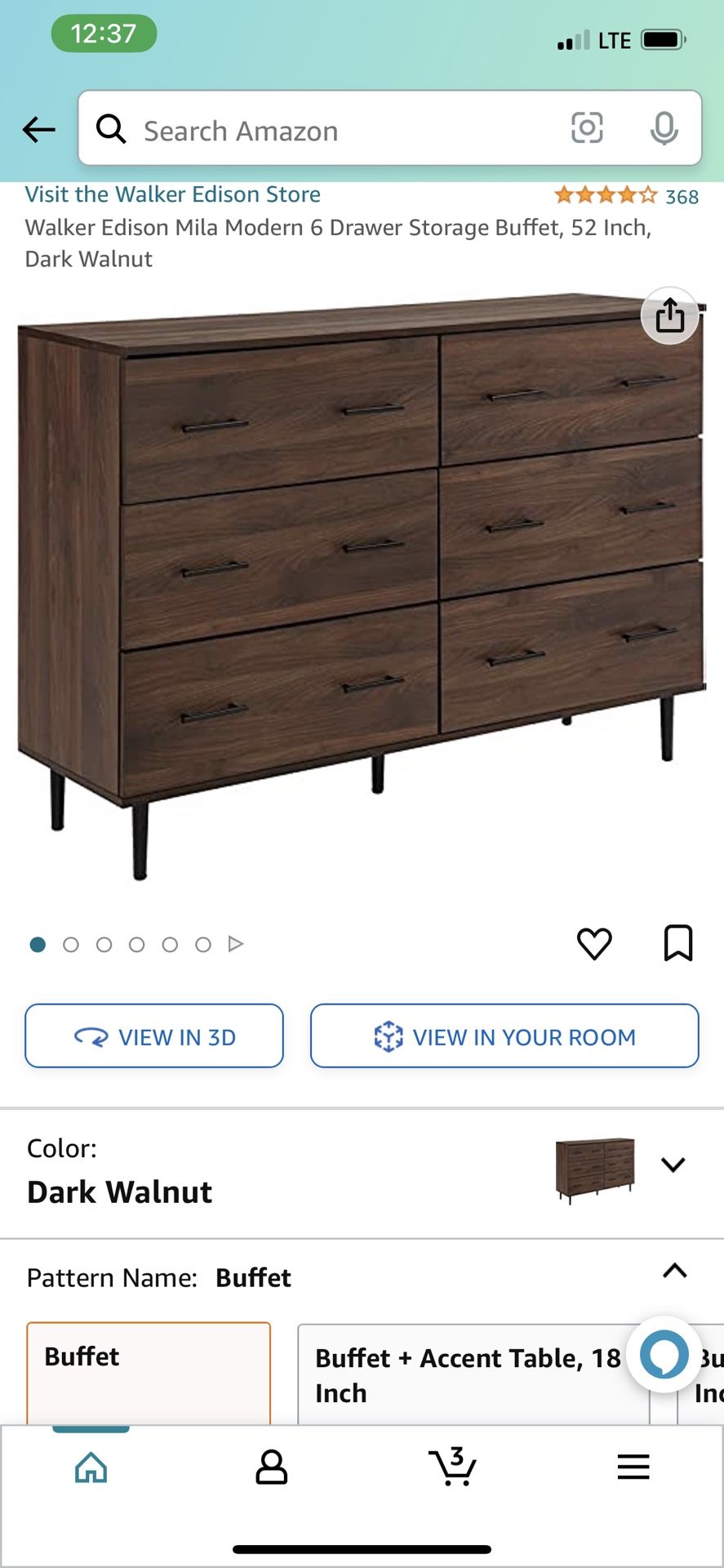Go back using the arrow icon
Viewport: 724px width, 1568px height.
click(x=38, y=129)
